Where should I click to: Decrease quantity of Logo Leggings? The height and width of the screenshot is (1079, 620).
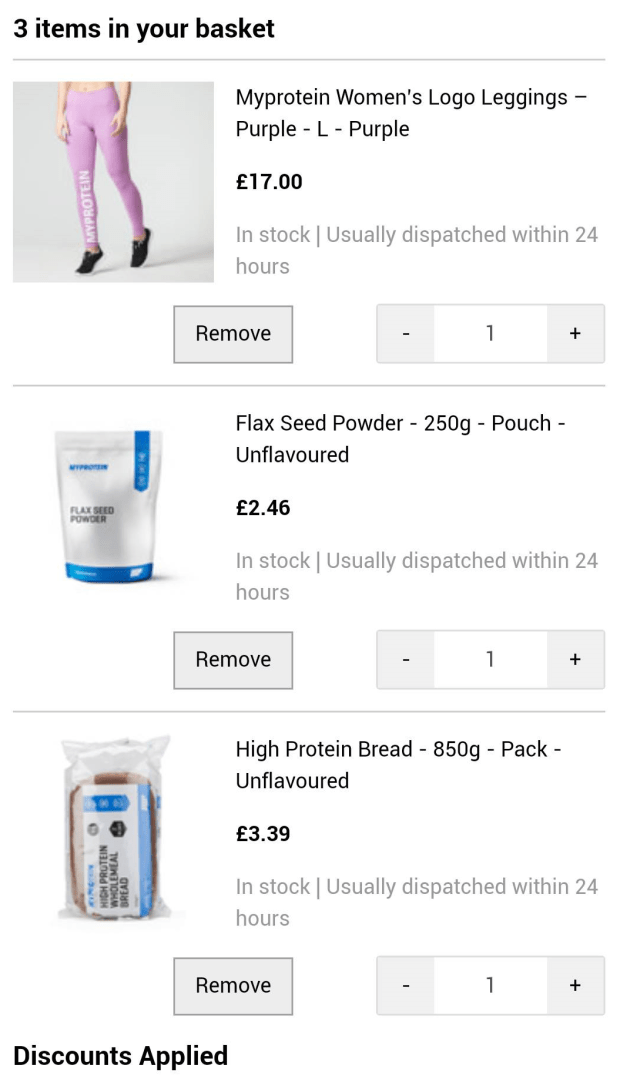pyautogui.click(x=406, y=334)
